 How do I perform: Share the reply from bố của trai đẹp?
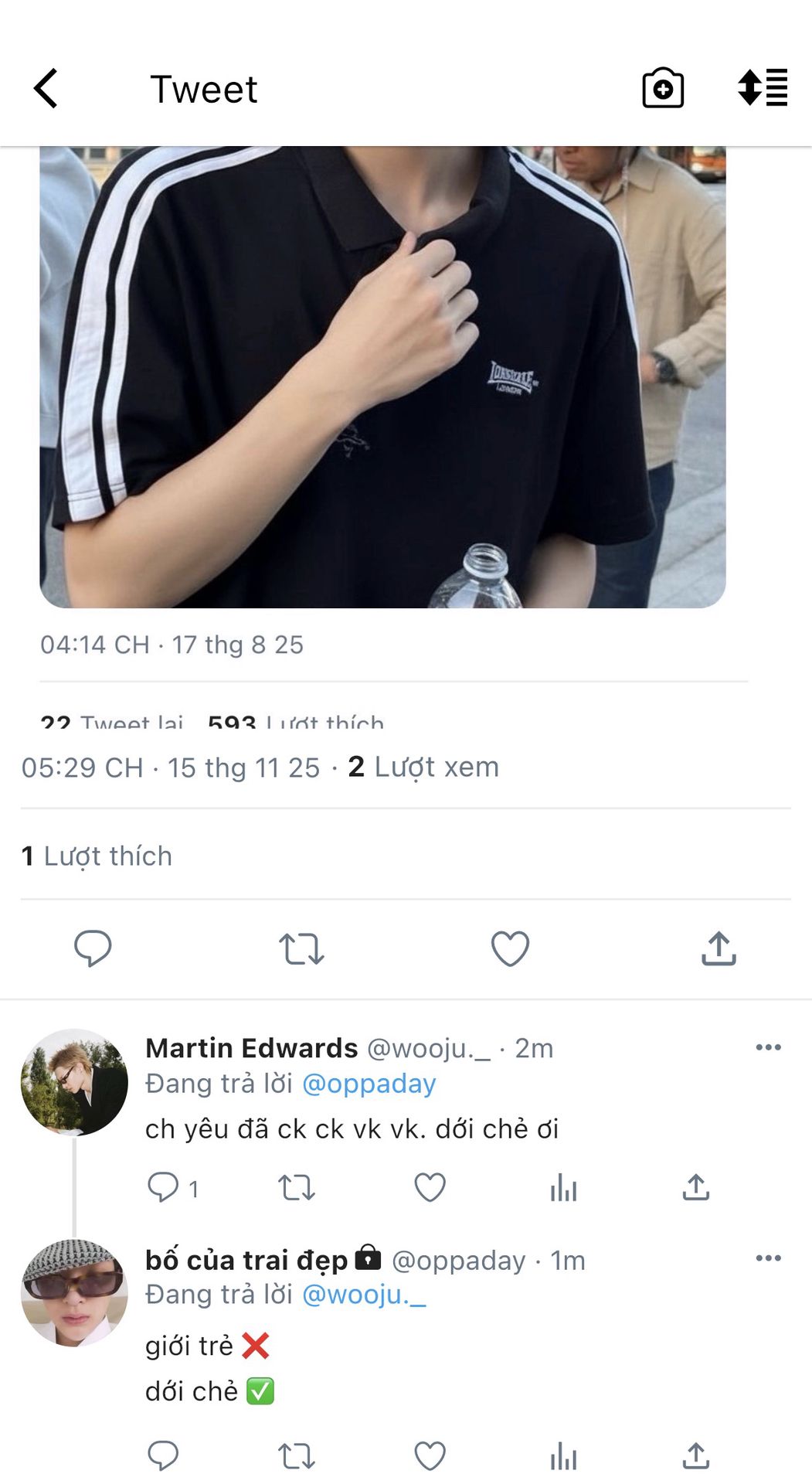pos(695,1456)
